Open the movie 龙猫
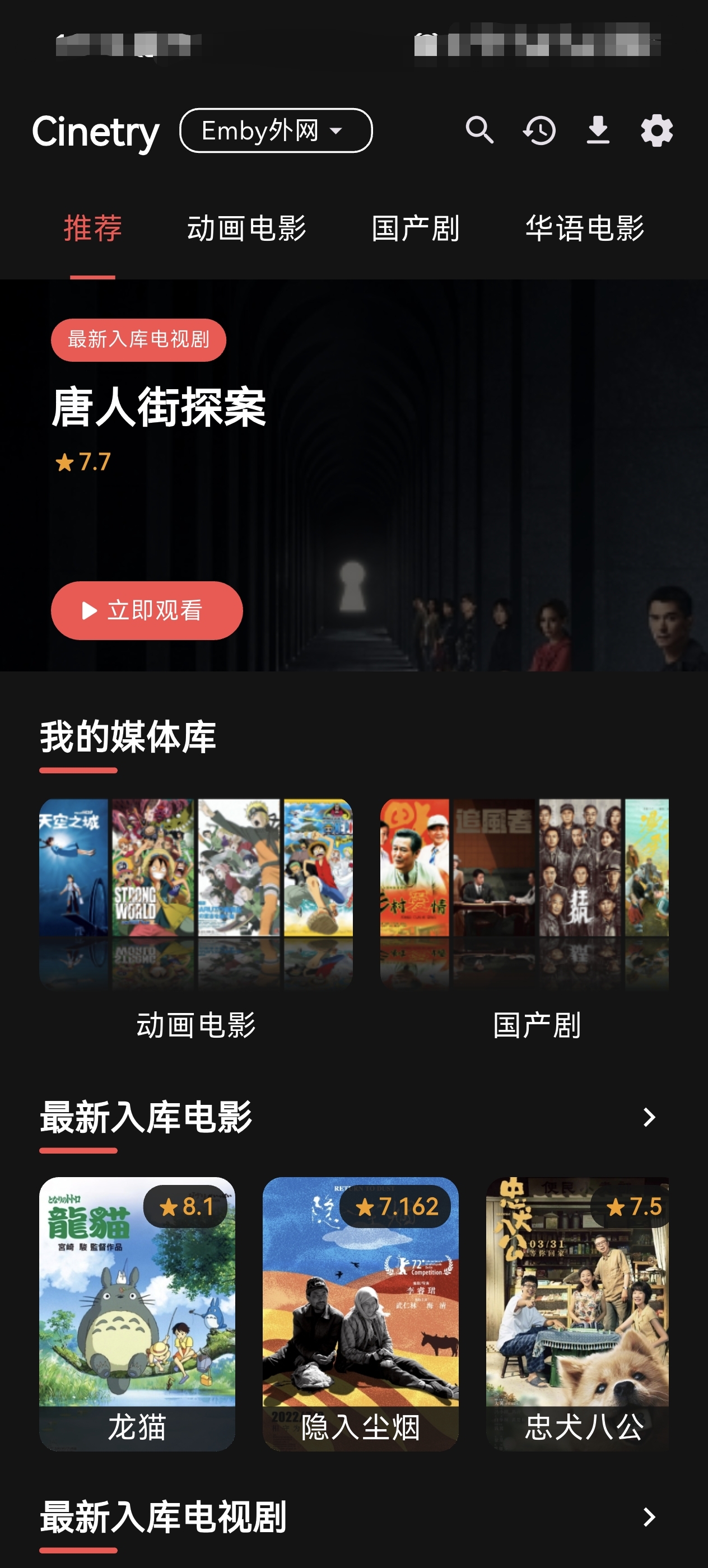Image resolution: width=708 pixels, height=1568 pixels. tap(137, 1314)
